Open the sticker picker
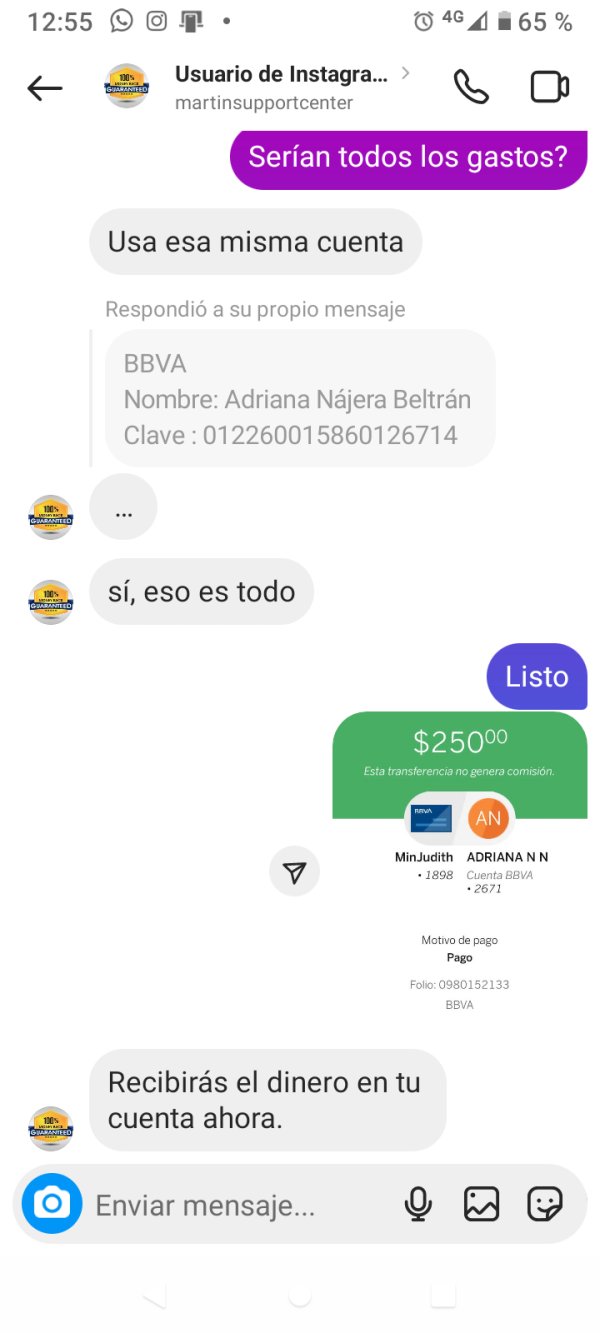The height and width of the screenshot is (1333, 600). pos(545,1204)
